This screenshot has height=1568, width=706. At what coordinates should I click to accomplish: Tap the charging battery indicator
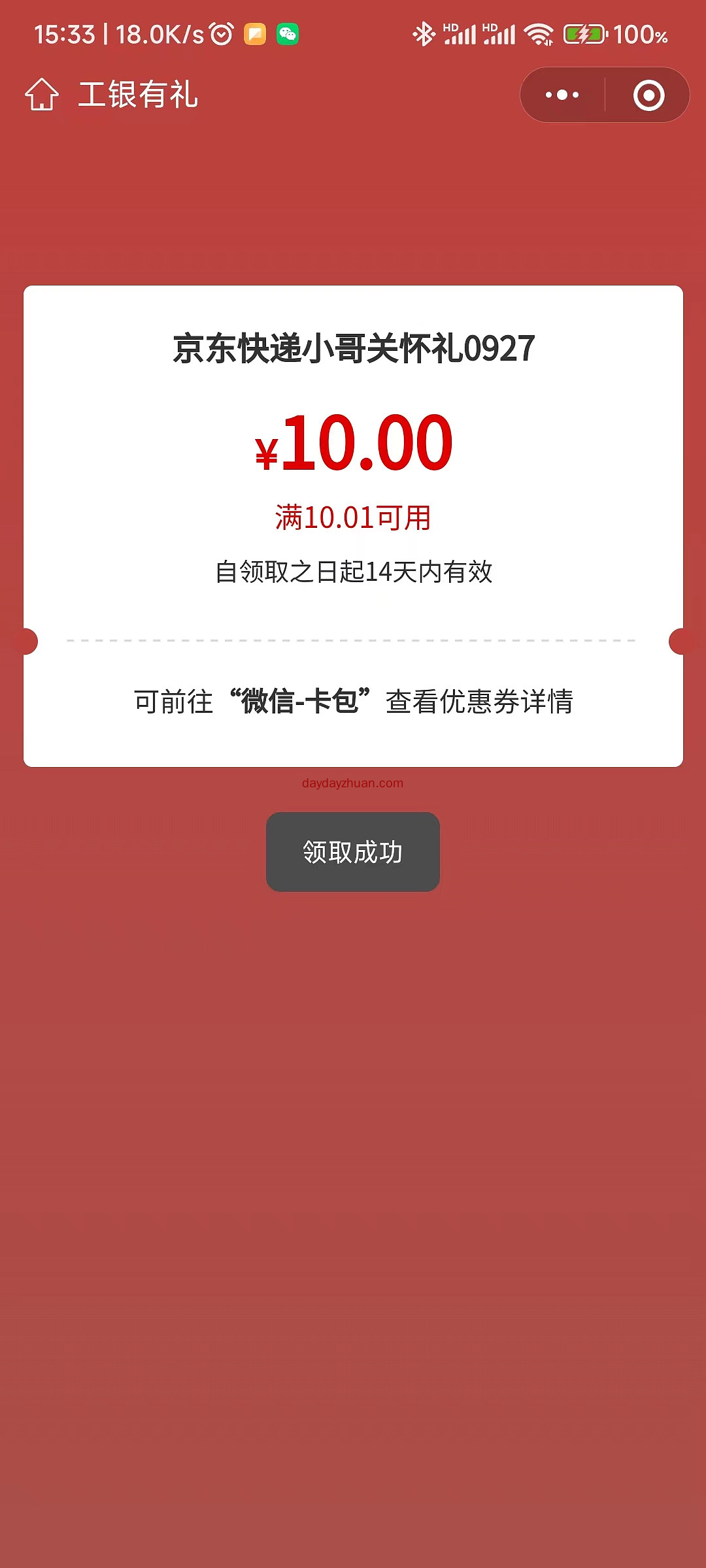[x=584, y=34]
